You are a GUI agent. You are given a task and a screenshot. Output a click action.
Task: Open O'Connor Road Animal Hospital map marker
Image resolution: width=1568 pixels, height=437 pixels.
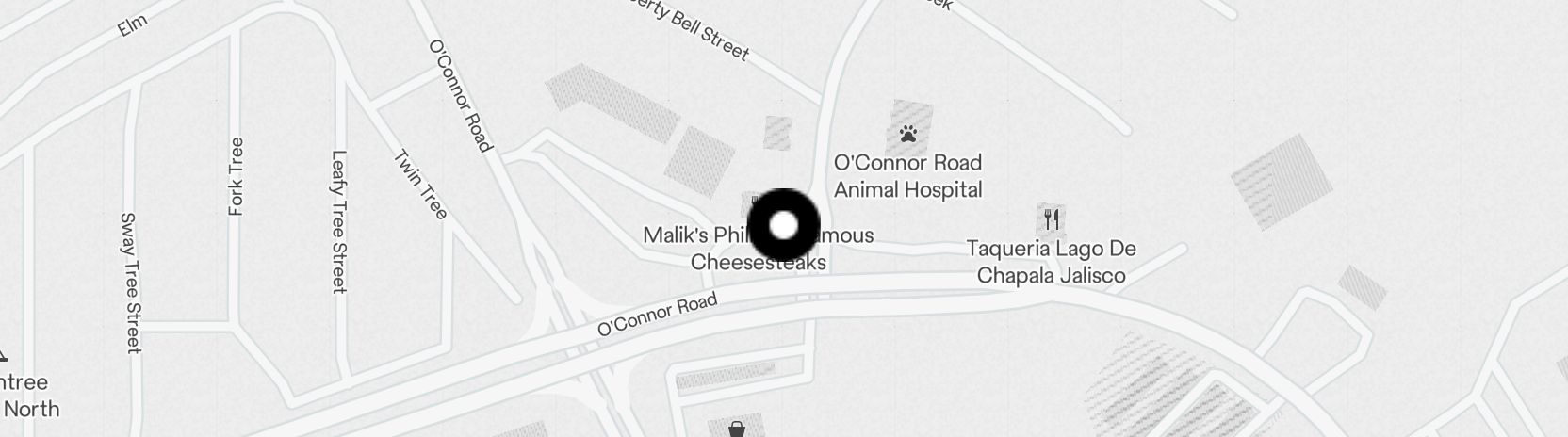point(907,134)
